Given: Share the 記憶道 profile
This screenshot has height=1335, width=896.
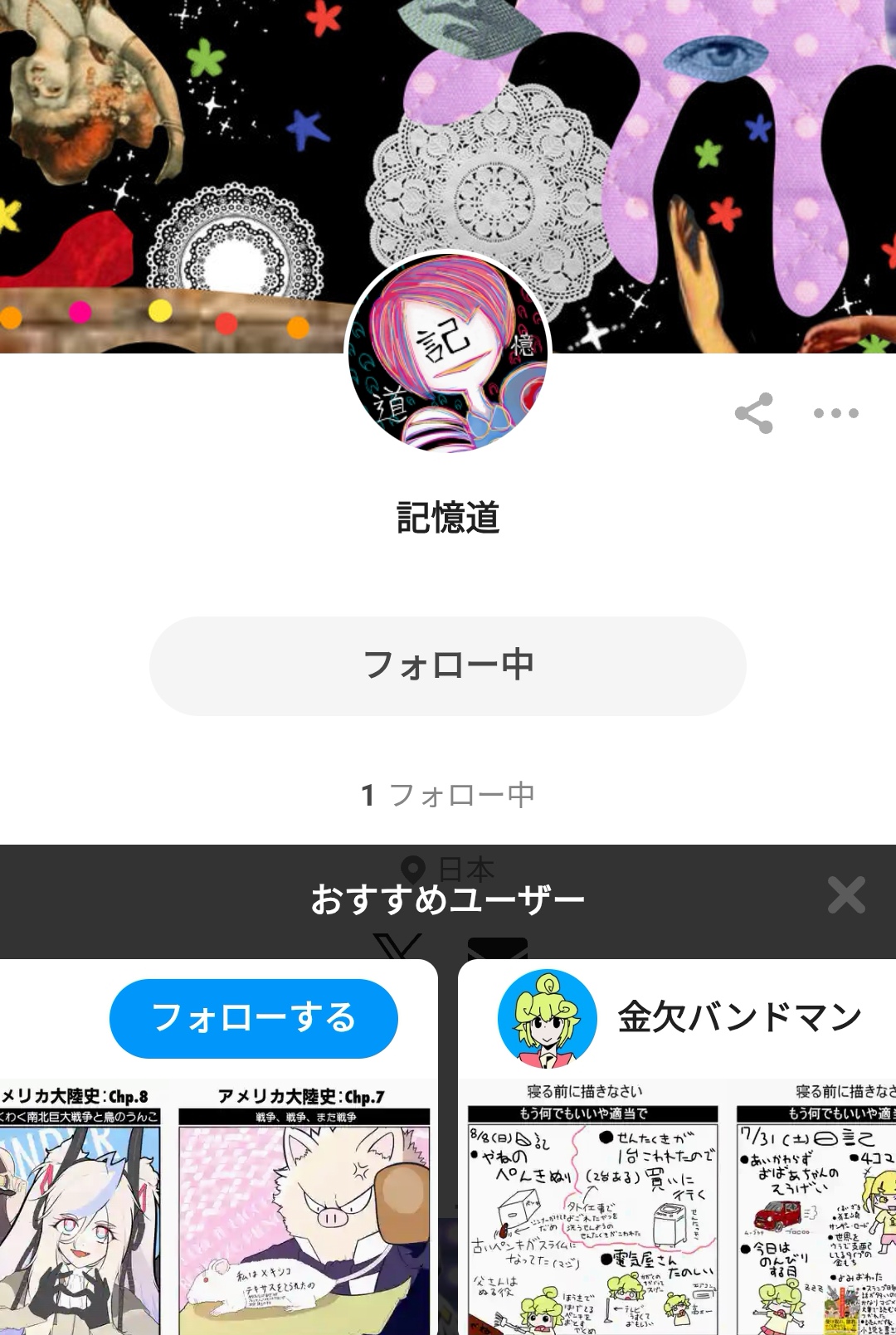Looking at the screenshot, I should [753, 413].
